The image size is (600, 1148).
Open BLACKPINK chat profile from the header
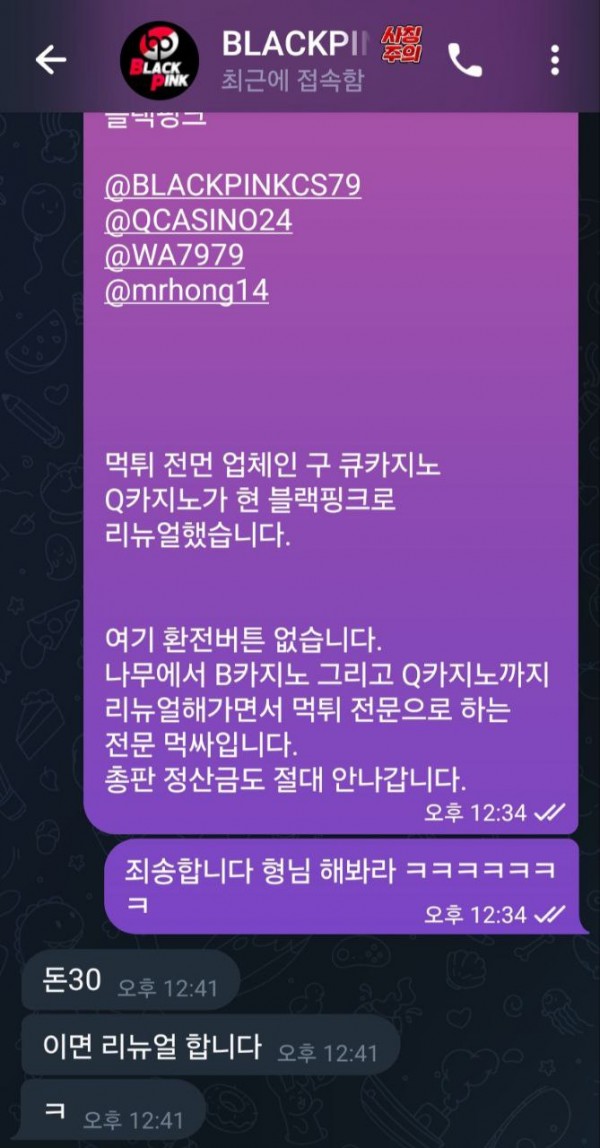(290, 60)
